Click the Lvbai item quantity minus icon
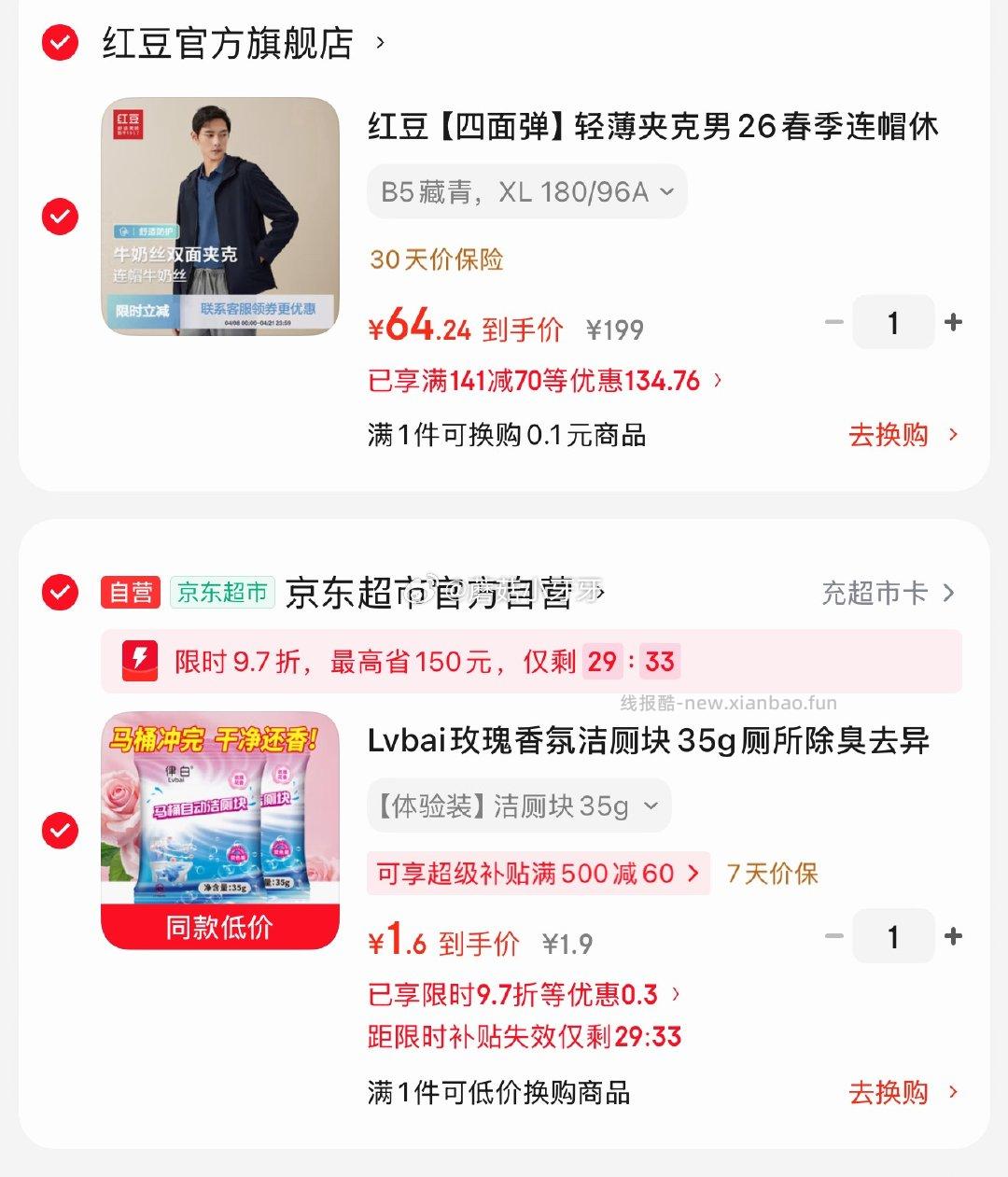 click(x=833, y=936)
